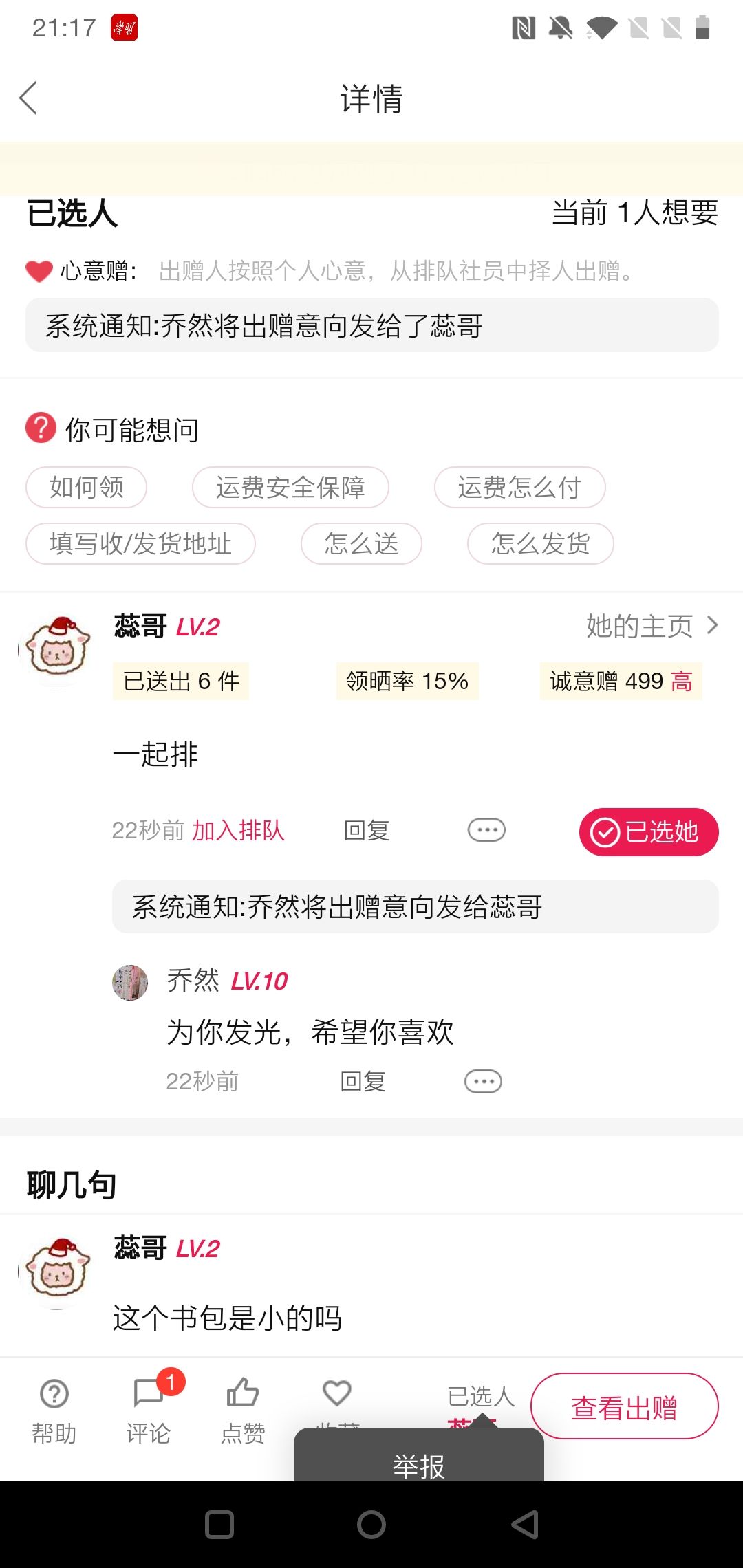743x1568 pixels.
Task: Go back using the top-left arrow
Action: (28, 98)
